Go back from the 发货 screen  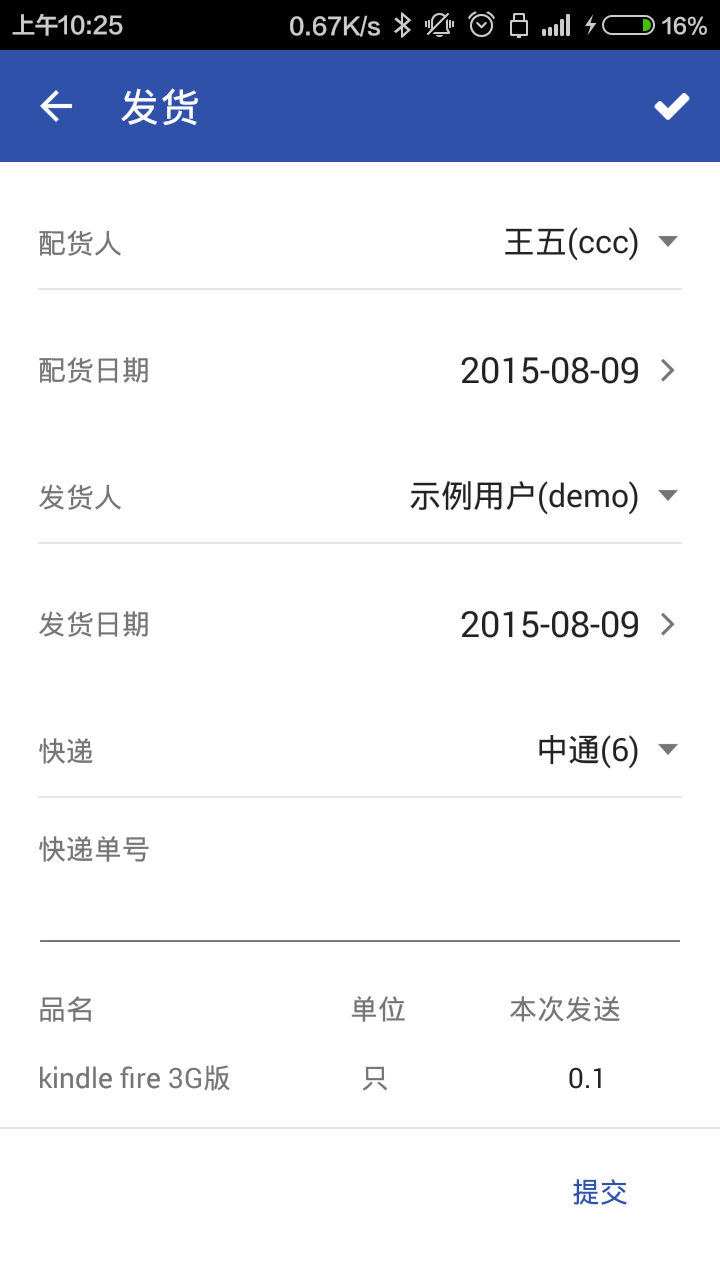(56, 106)
